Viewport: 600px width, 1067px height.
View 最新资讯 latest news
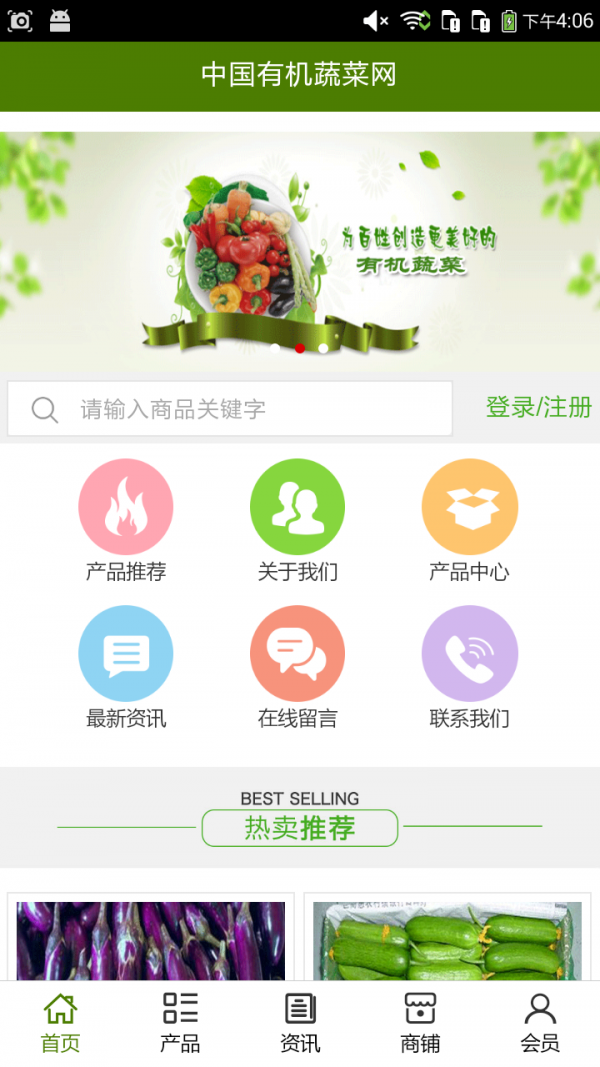click(x=126, y=667)
